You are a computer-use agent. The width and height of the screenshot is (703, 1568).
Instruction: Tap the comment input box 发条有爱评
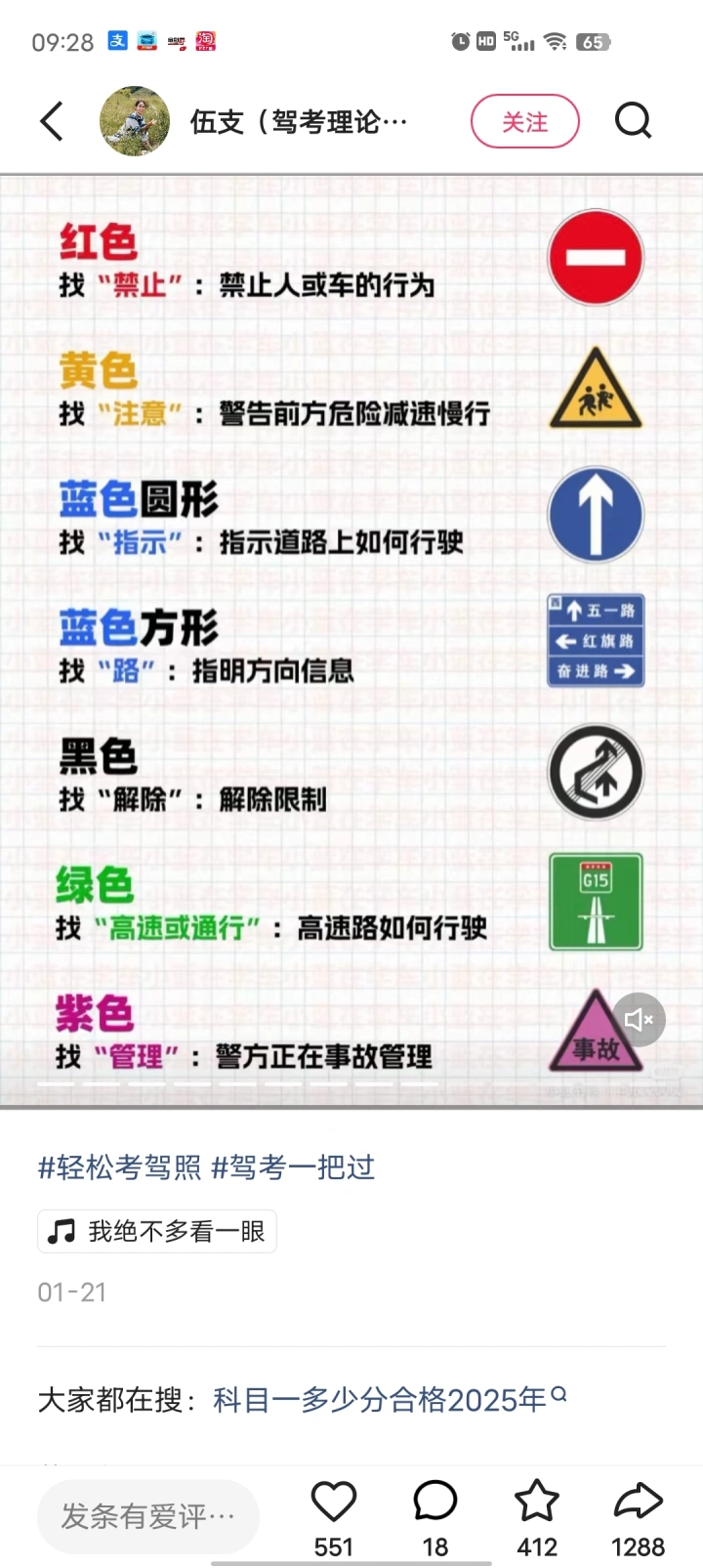tap(148, 1516)
